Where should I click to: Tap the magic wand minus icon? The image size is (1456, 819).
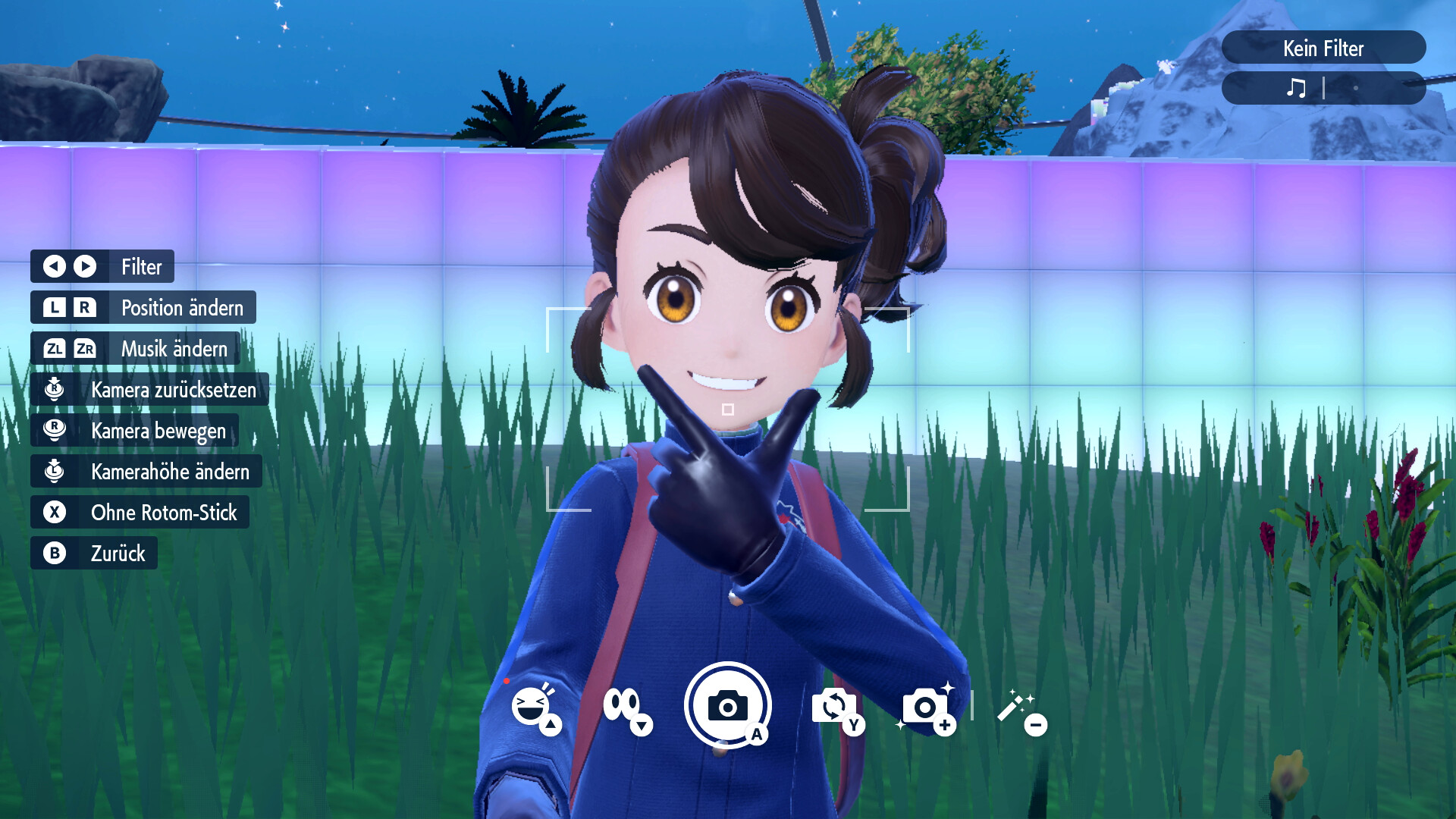tap(1021, 710)
